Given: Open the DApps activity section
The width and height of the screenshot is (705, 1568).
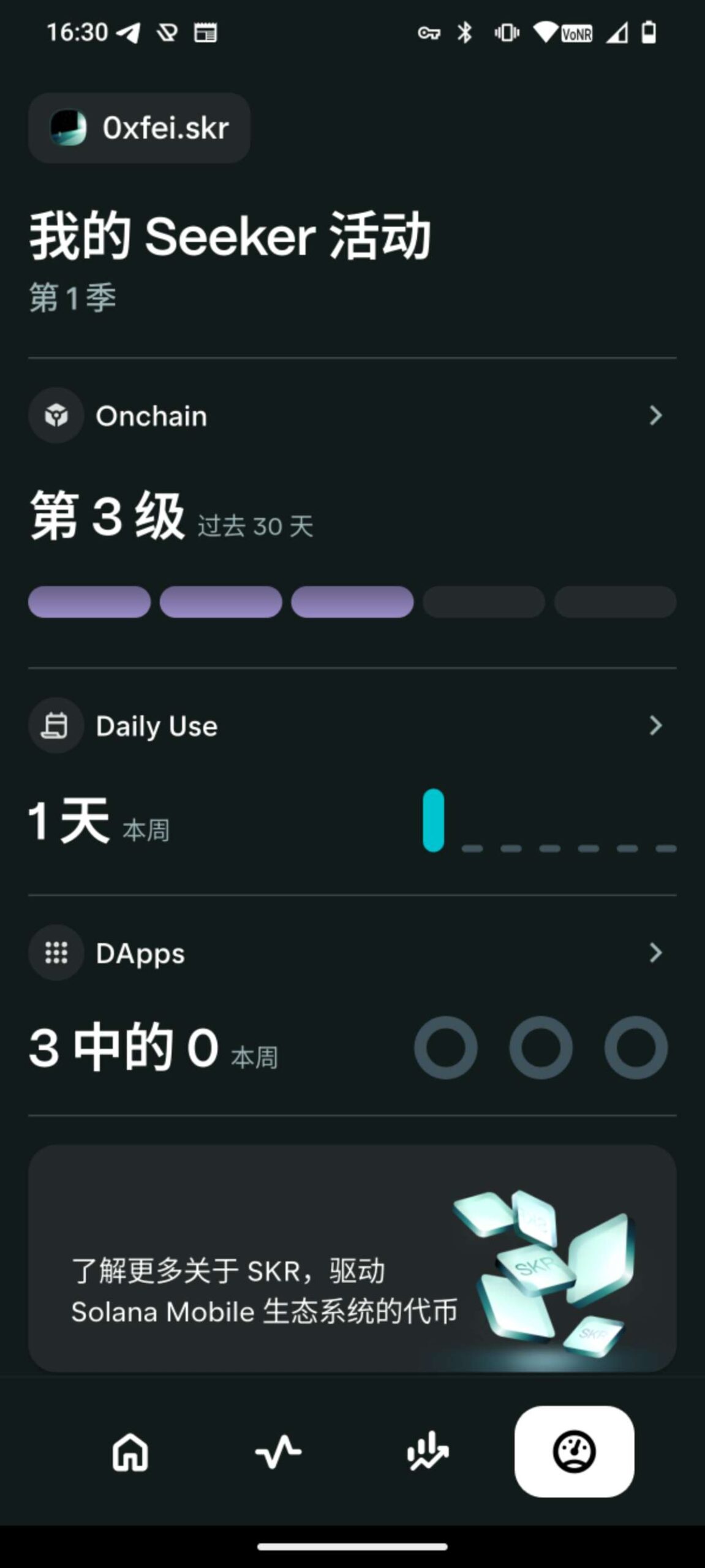Looking at the screenshot, I should coord(352,953).
